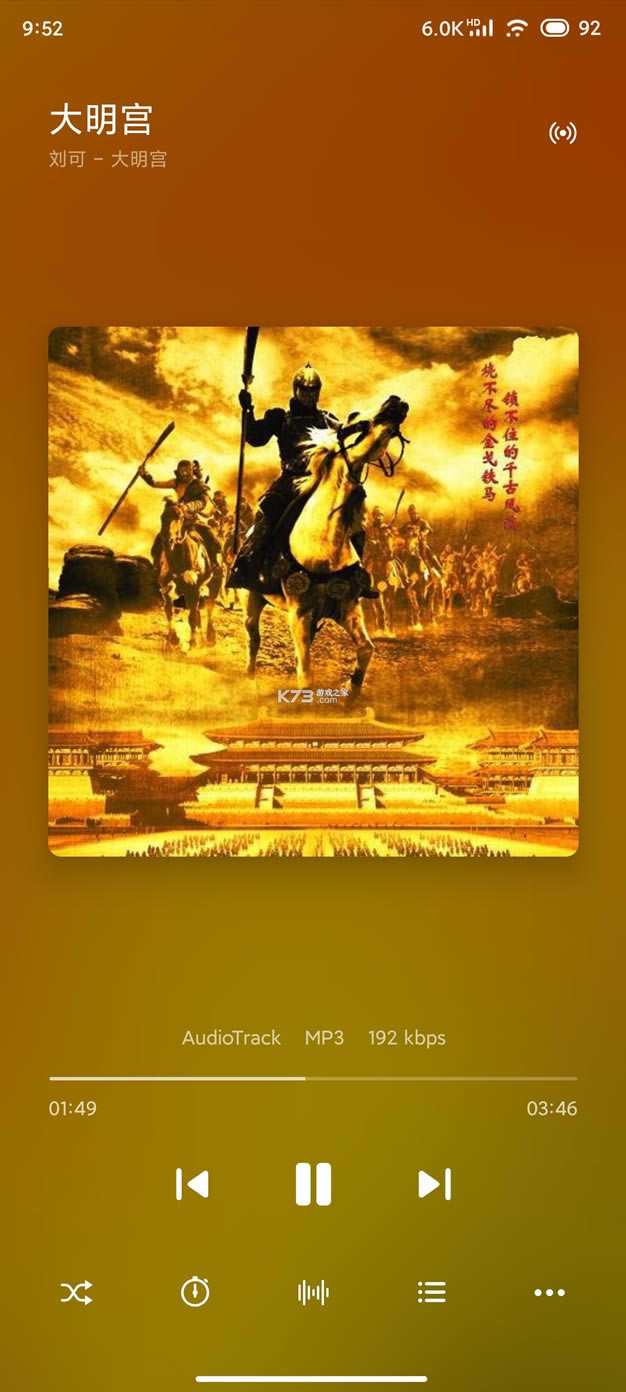Open the current playlist queue

[431, 1293]
